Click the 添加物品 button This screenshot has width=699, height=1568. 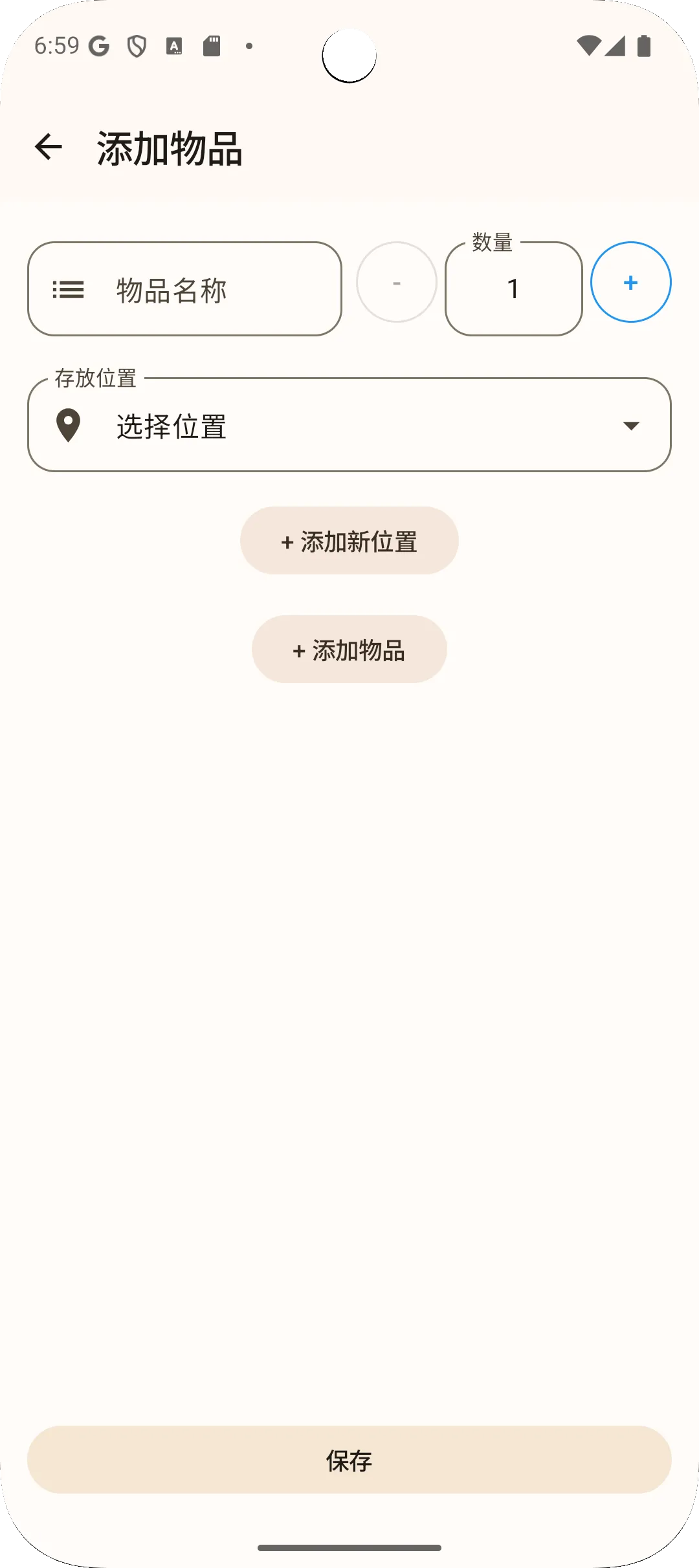point(349,649)
